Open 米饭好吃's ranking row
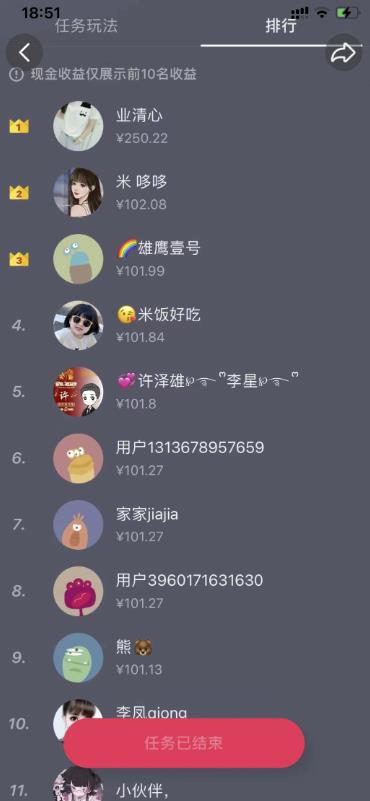This screenshot has width=370, height=801. (x=185, y=325)
